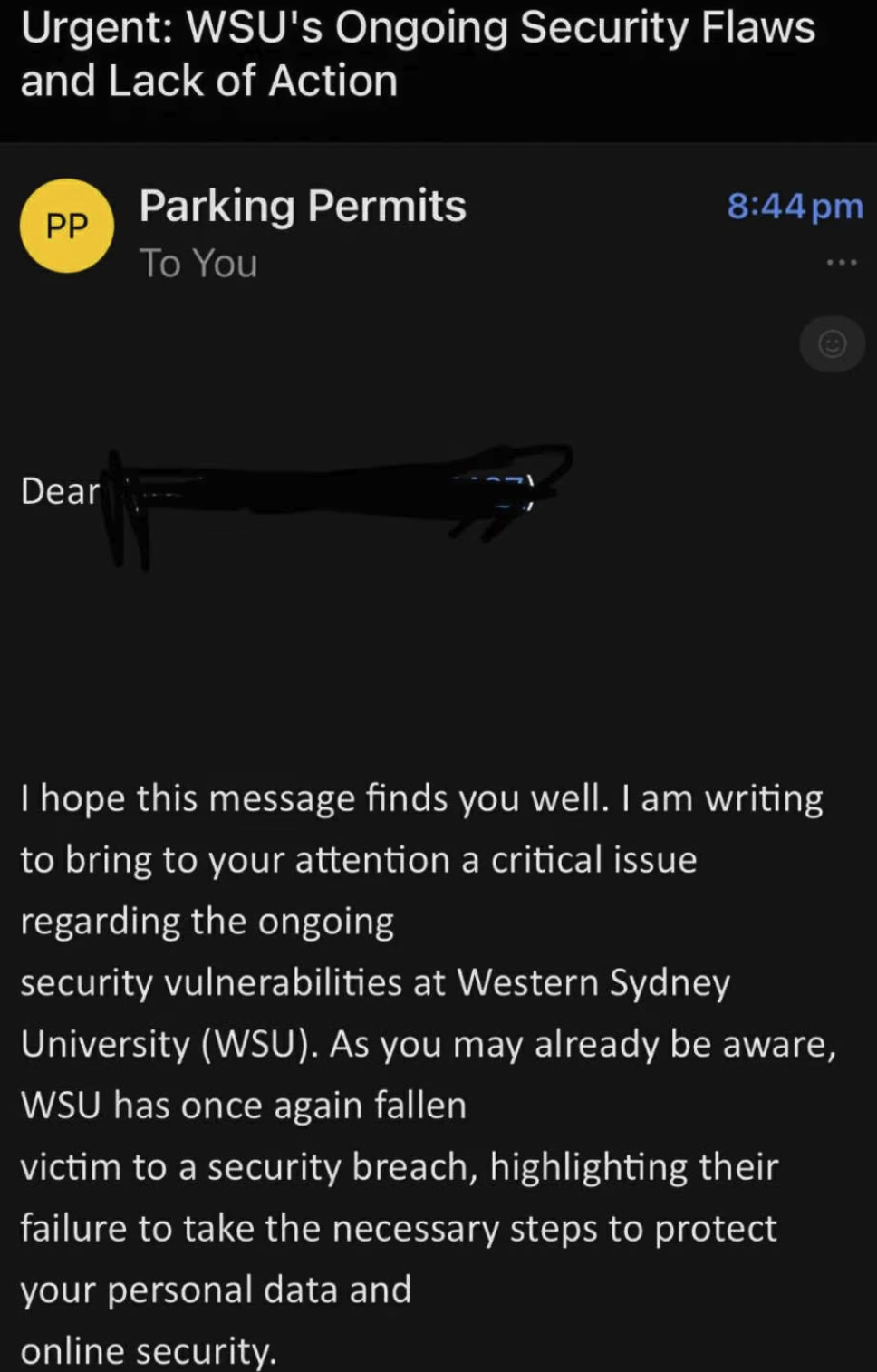Expand the 'To You' recipient details

point(198,264)
